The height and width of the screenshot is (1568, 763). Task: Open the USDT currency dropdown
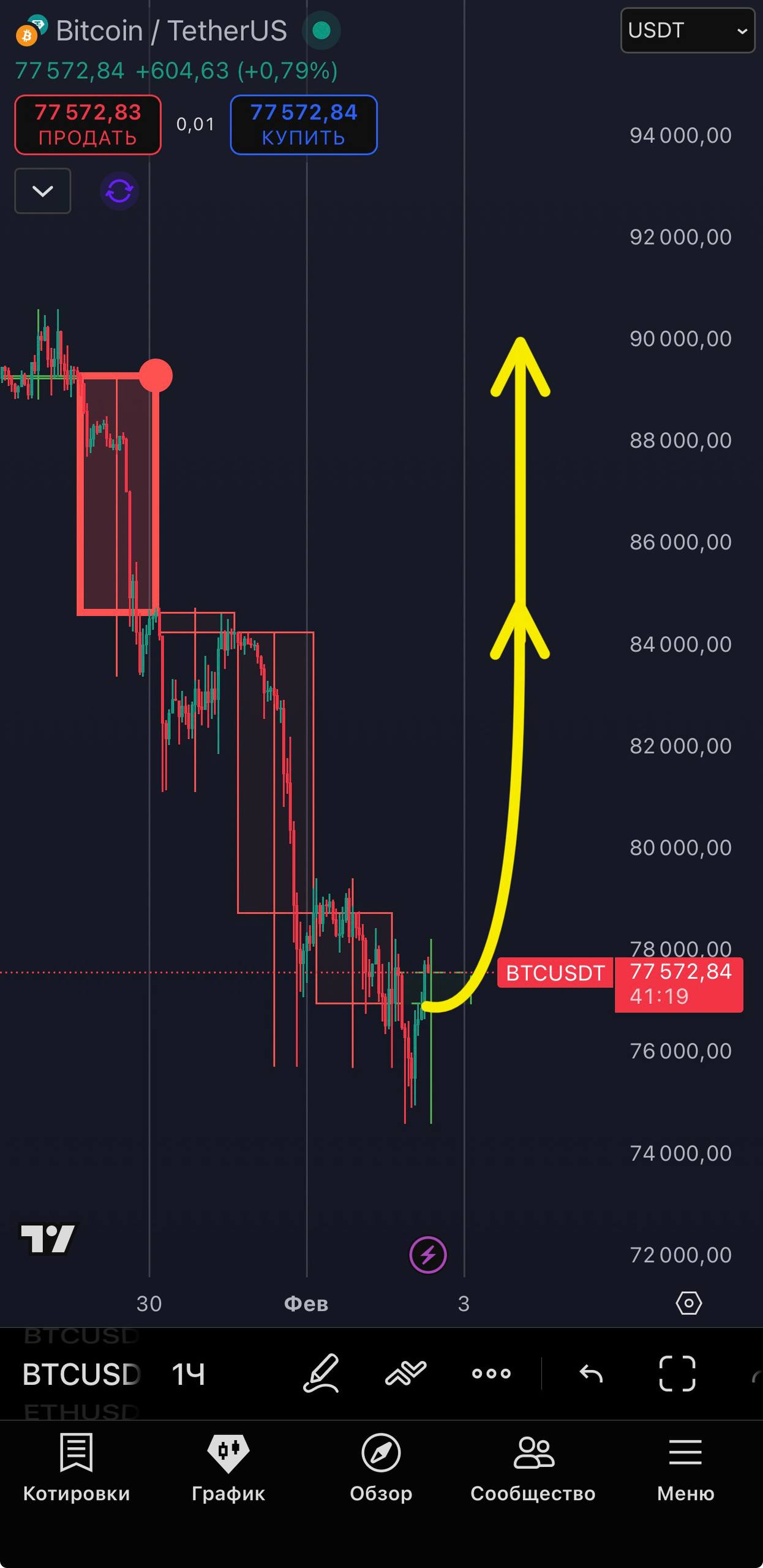point(687,31)
